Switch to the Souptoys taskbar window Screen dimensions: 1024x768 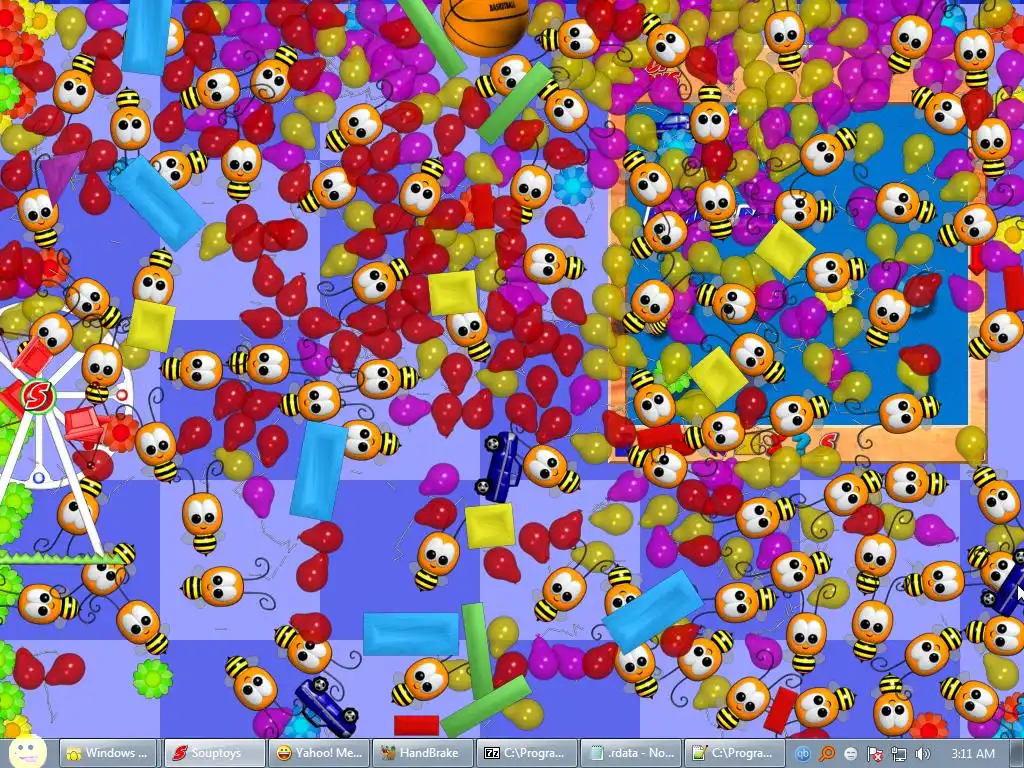click(215, 753)
